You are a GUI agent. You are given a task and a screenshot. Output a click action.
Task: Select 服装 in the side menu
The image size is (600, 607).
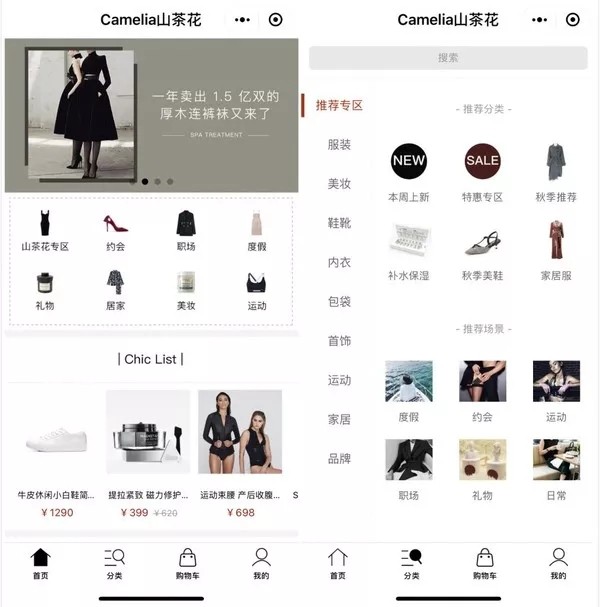(x=339, y=144)
